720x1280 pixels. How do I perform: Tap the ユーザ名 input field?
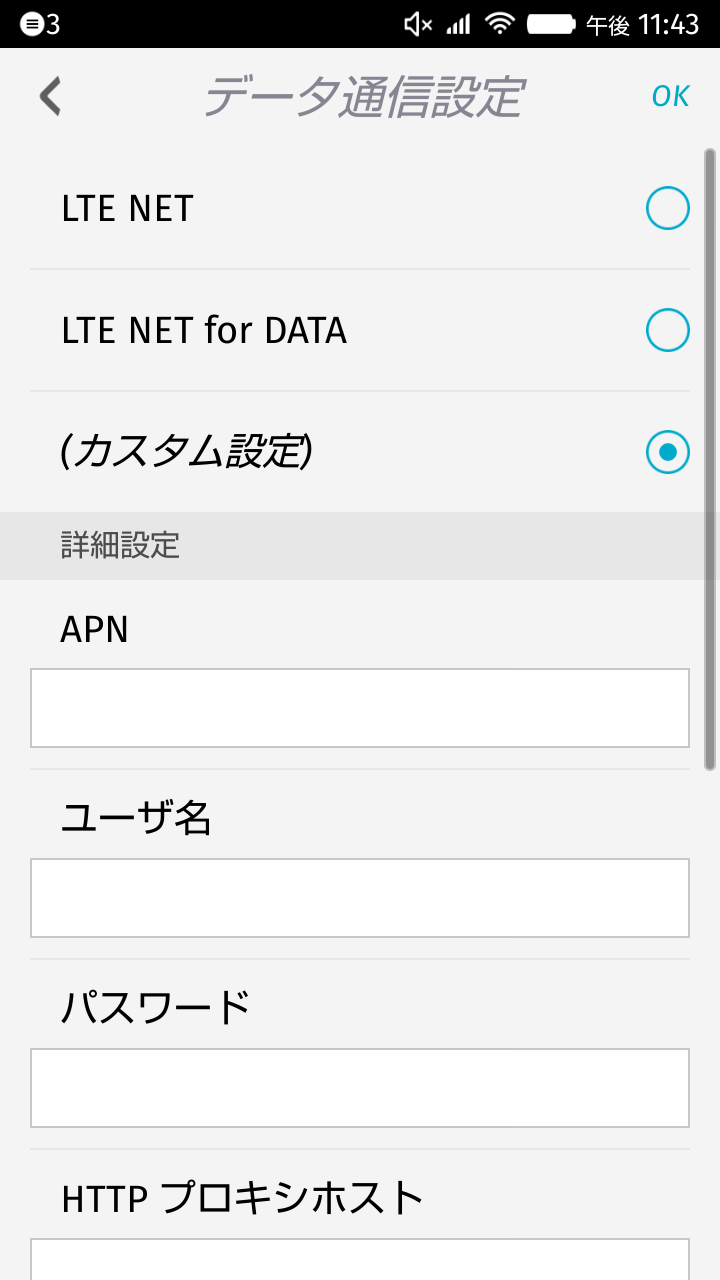[x=360, y=898]
